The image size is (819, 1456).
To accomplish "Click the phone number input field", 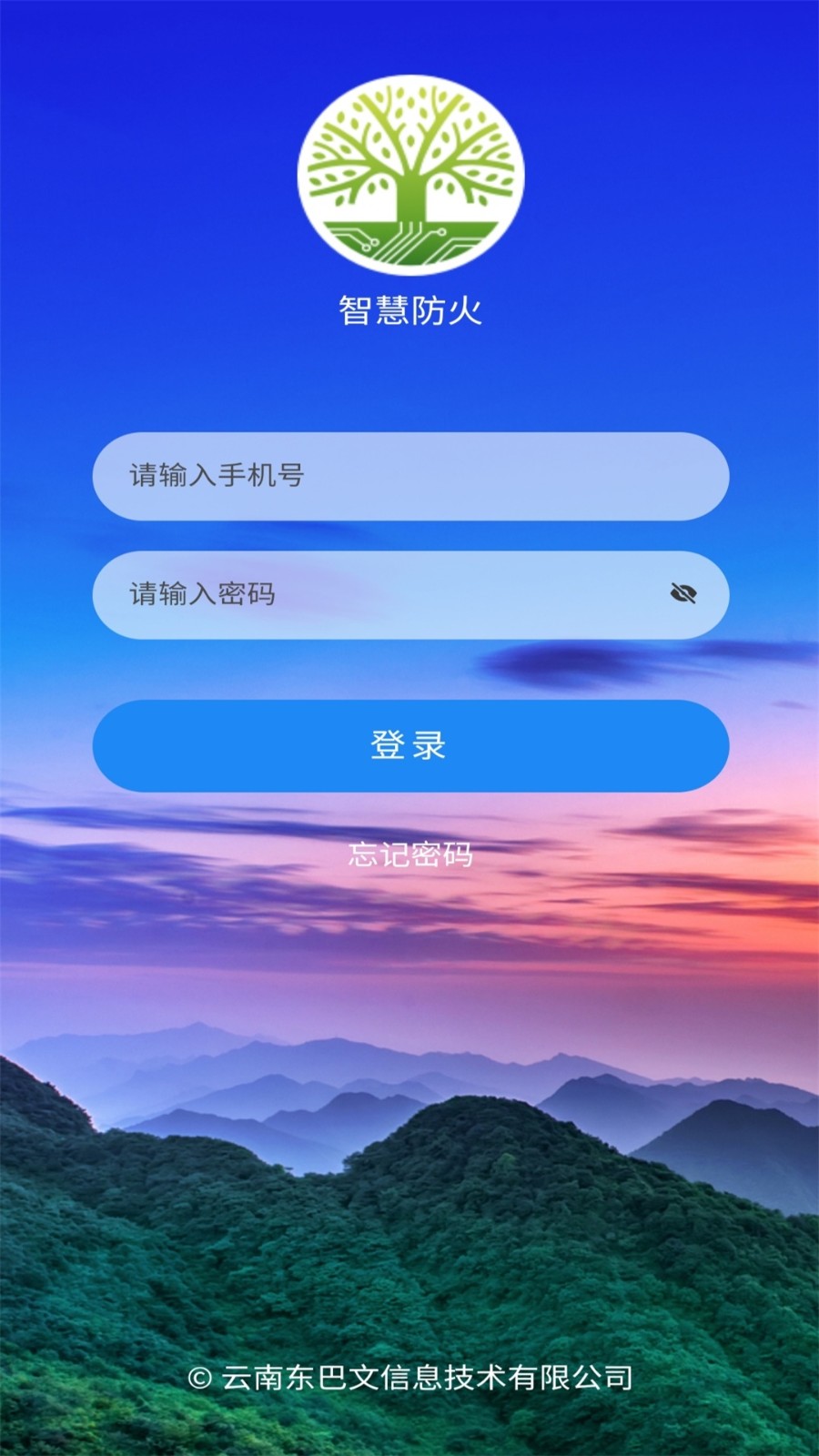I will (409, 473).
